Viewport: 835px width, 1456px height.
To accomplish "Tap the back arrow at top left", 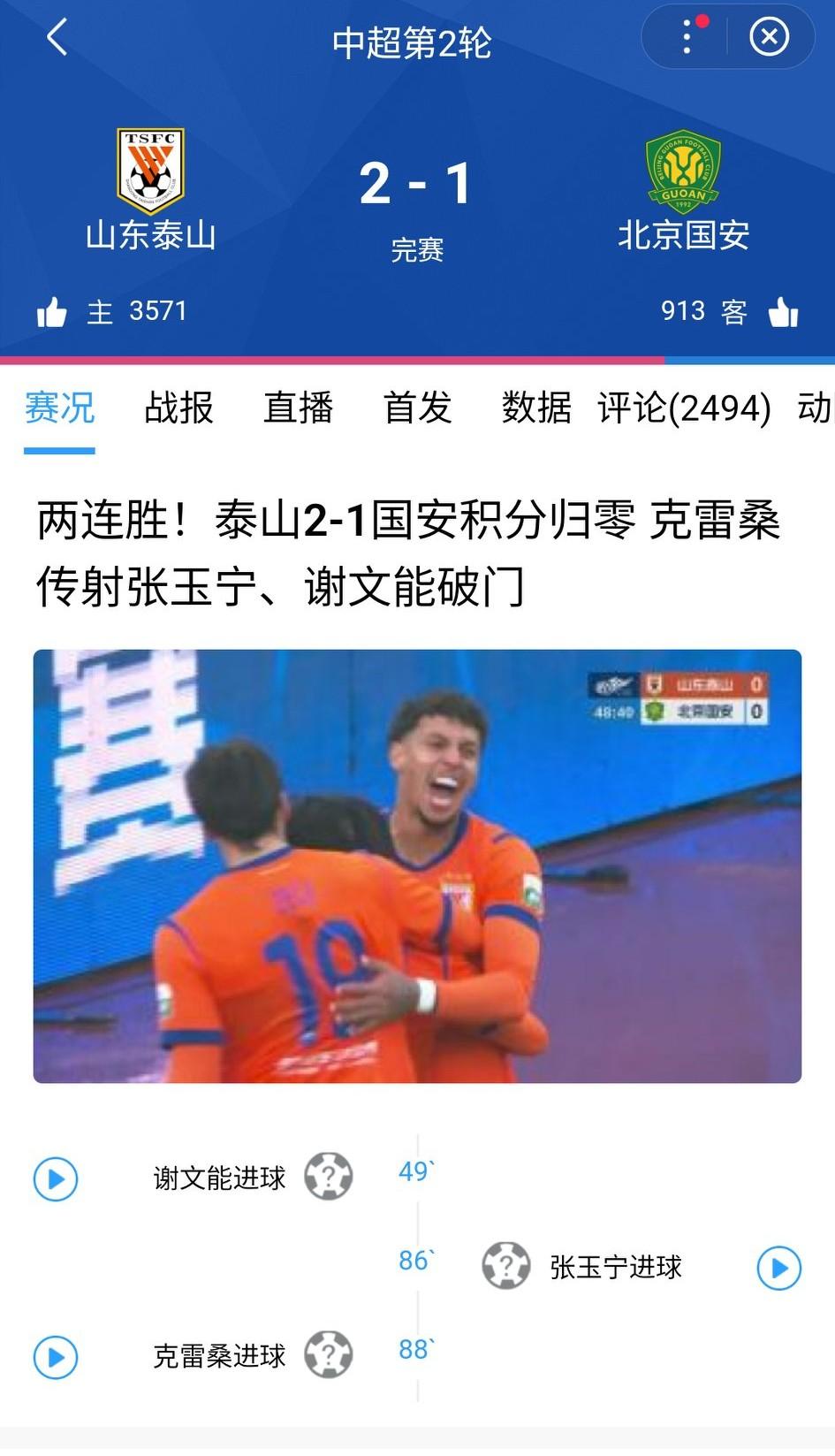I will click(x=57, y=37).
